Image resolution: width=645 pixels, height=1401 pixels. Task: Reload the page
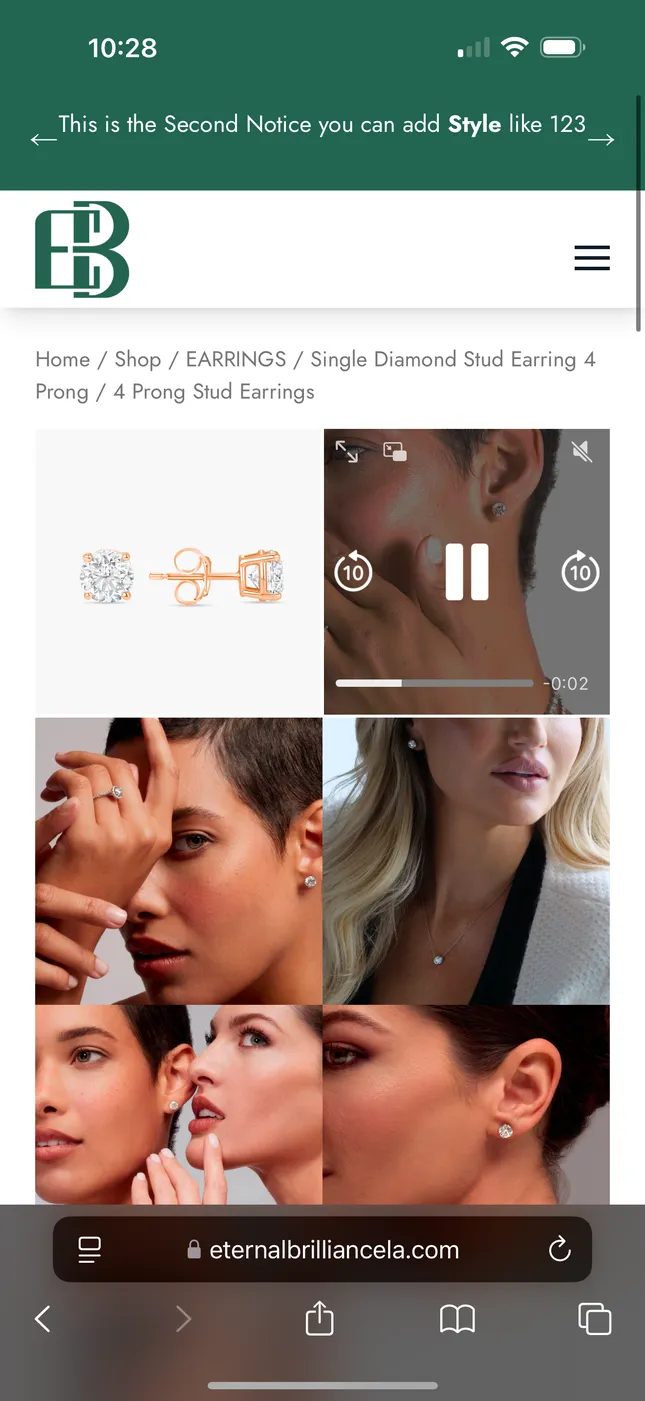point(560,1249)
